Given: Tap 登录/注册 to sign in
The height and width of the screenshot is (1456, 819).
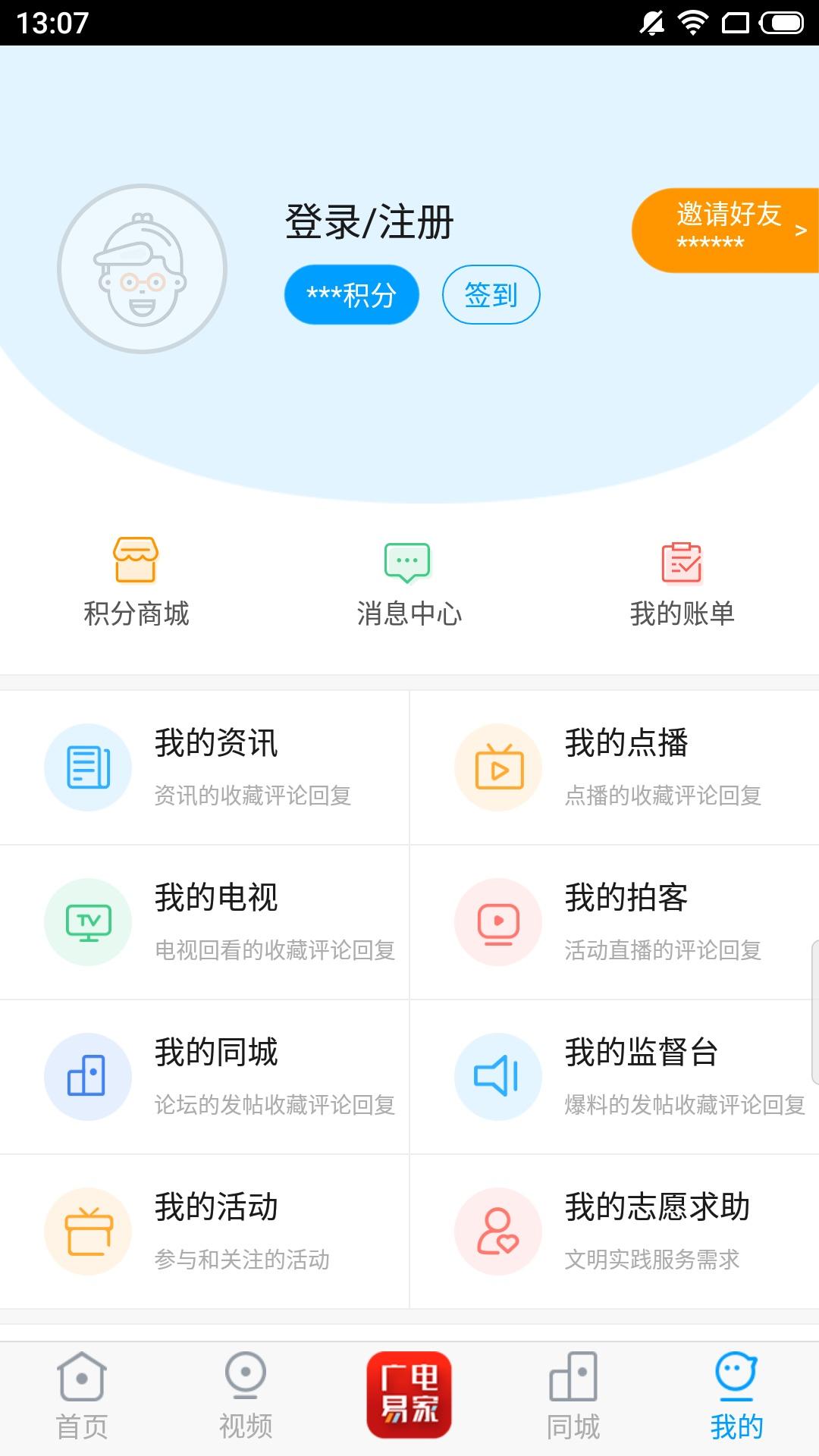Looking at the screenshot, I should coord(368,221).
